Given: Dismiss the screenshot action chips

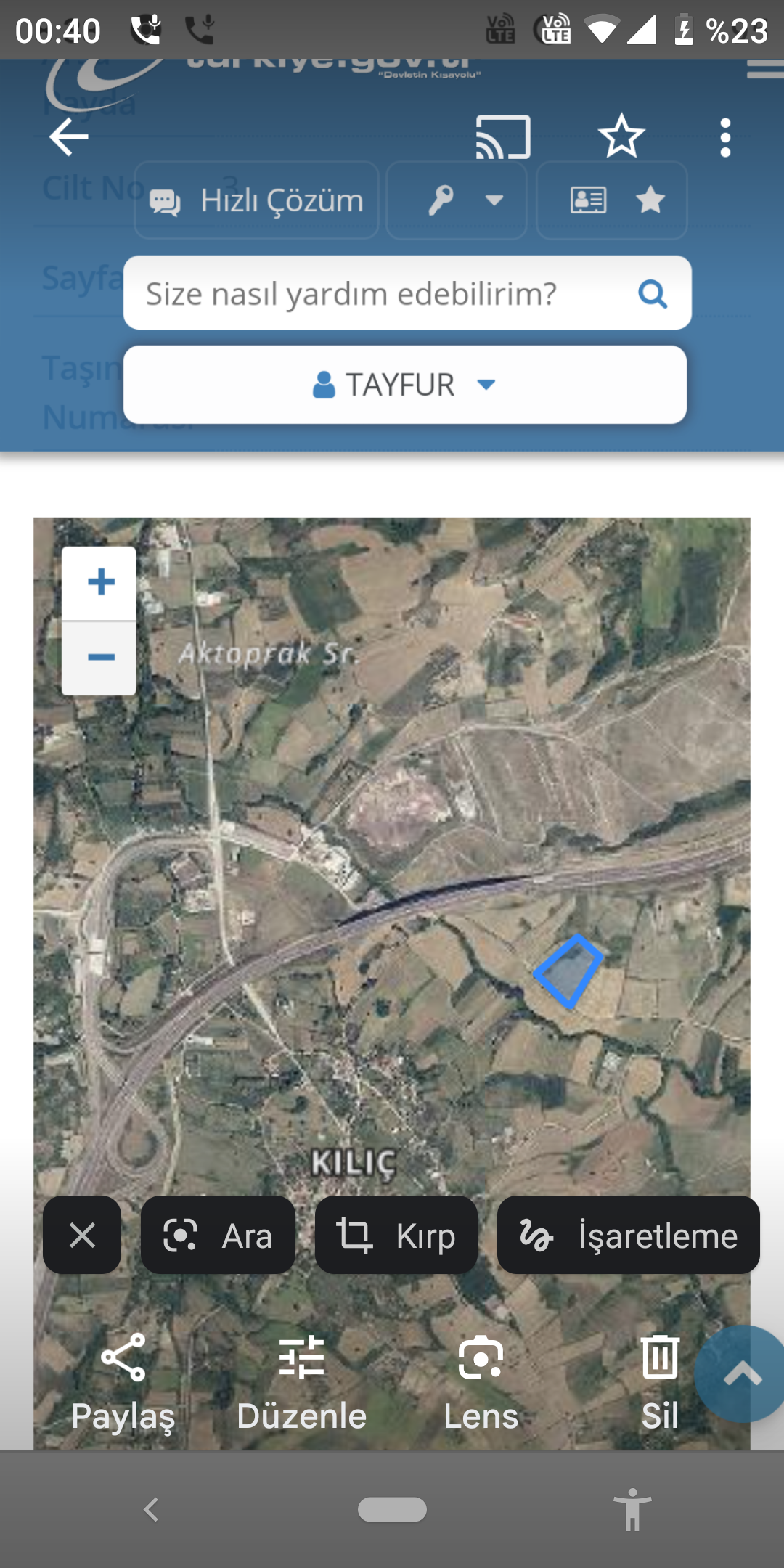Looking at the screenshot, I should tap(82, 1235).
